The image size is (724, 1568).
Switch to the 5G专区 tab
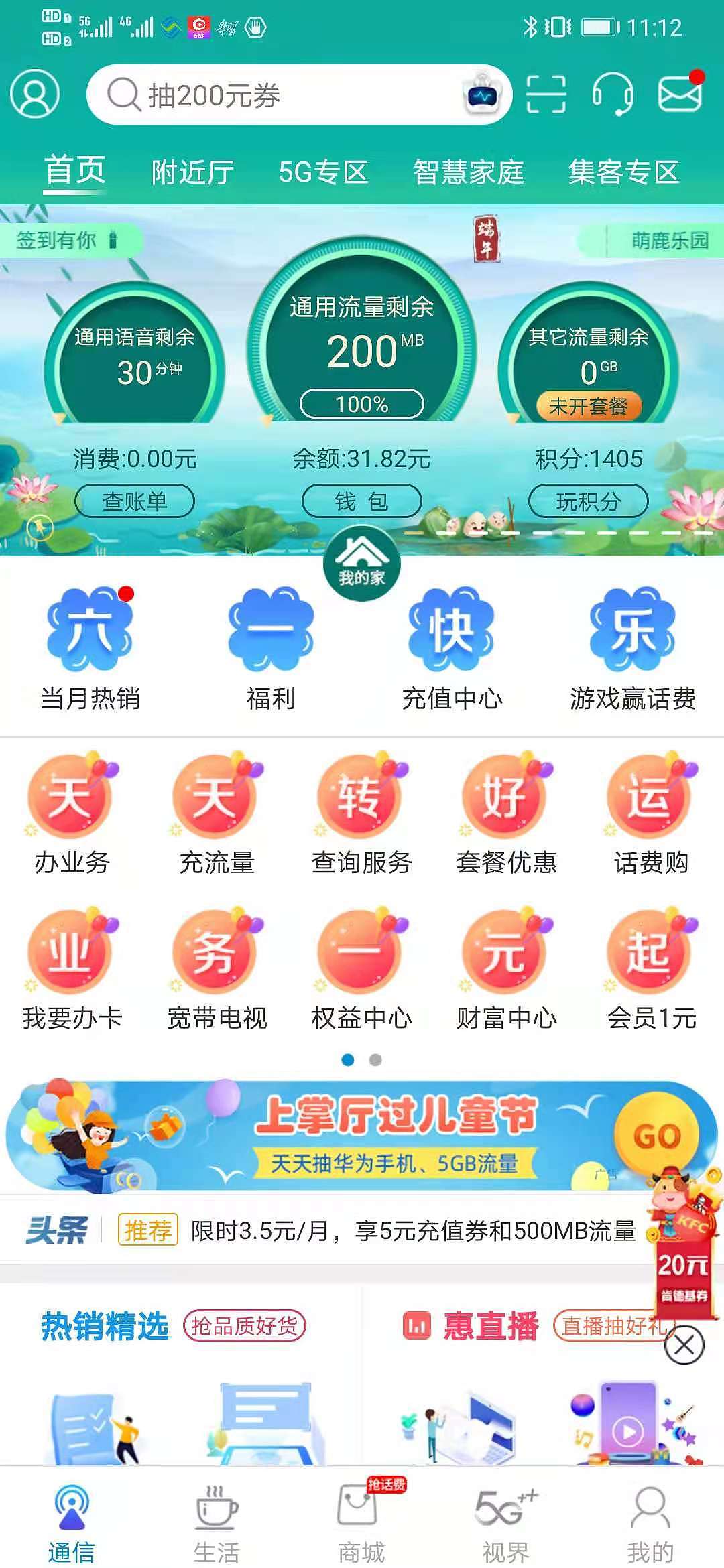324,172
